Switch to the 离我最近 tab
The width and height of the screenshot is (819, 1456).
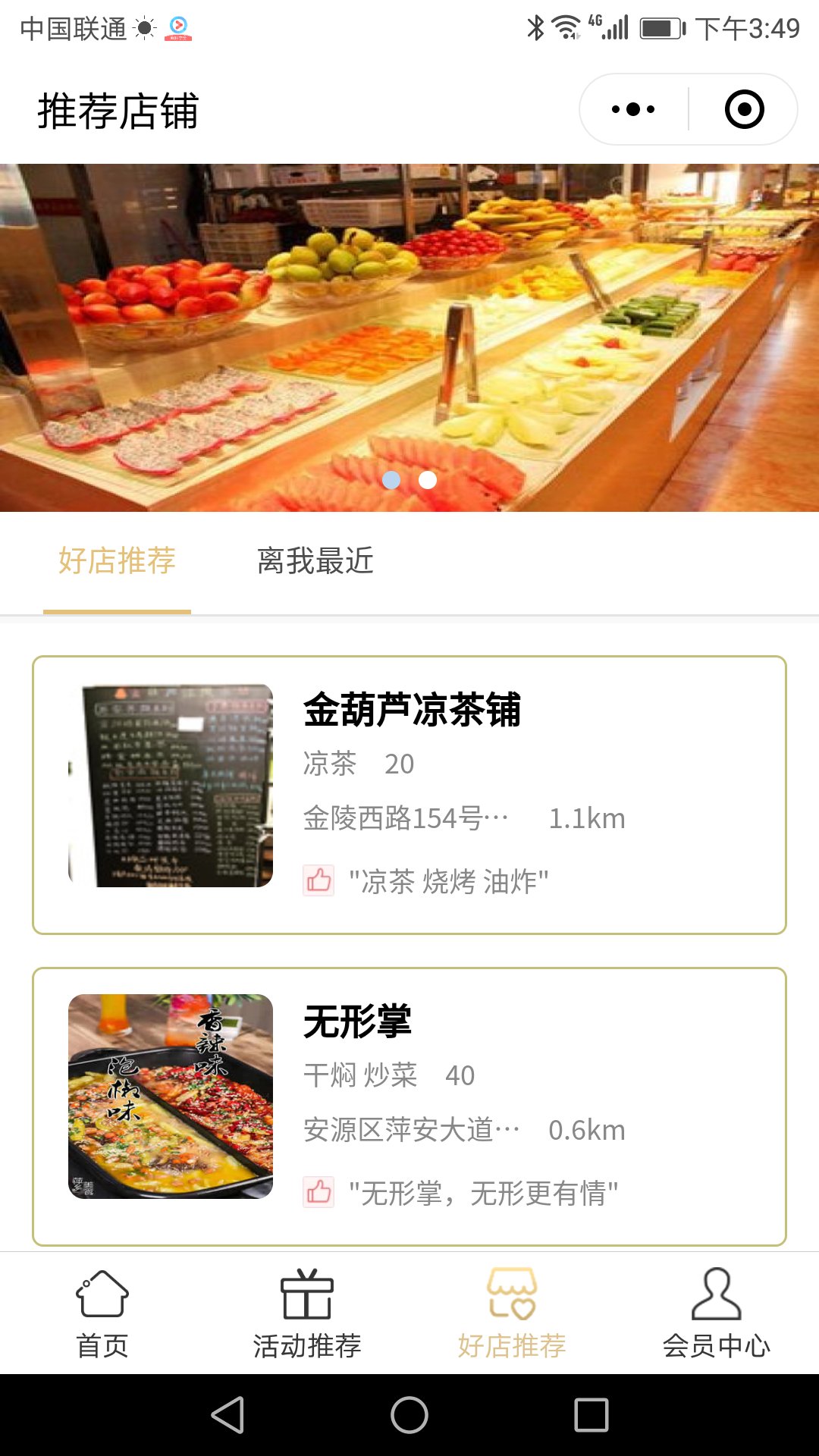point(315,561)
